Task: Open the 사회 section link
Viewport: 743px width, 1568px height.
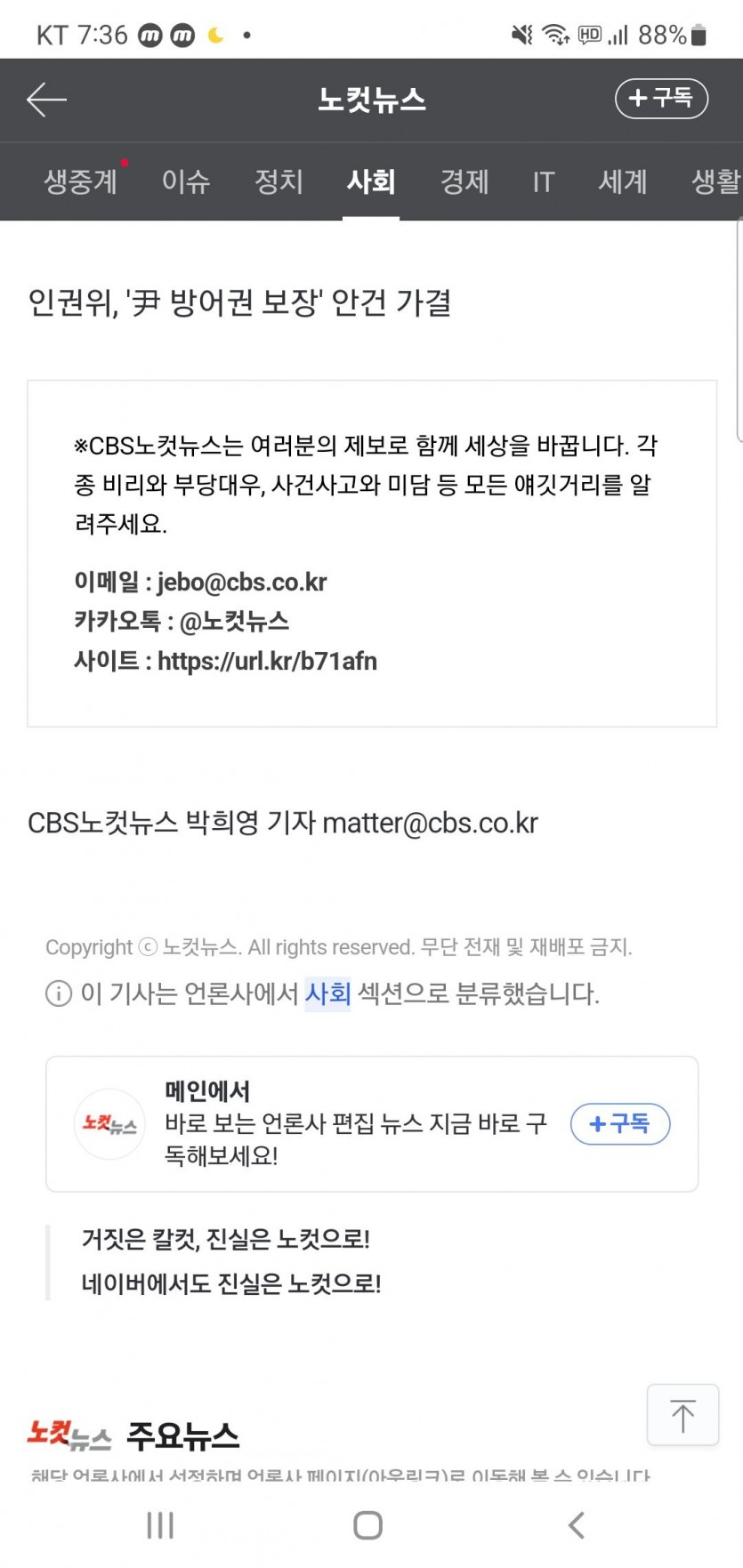Action: 327,993
